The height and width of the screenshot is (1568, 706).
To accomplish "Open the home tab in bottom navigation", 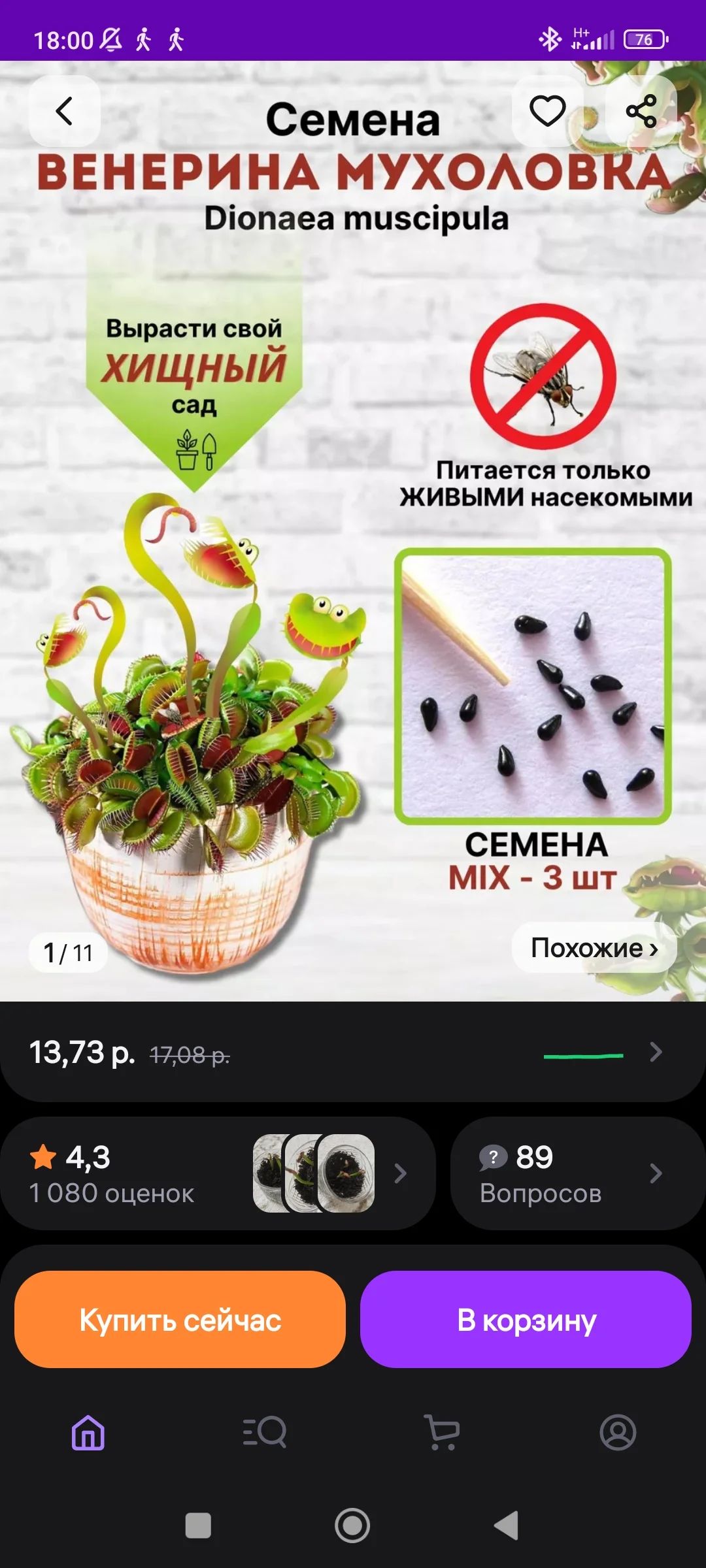I will (88, 1431).
